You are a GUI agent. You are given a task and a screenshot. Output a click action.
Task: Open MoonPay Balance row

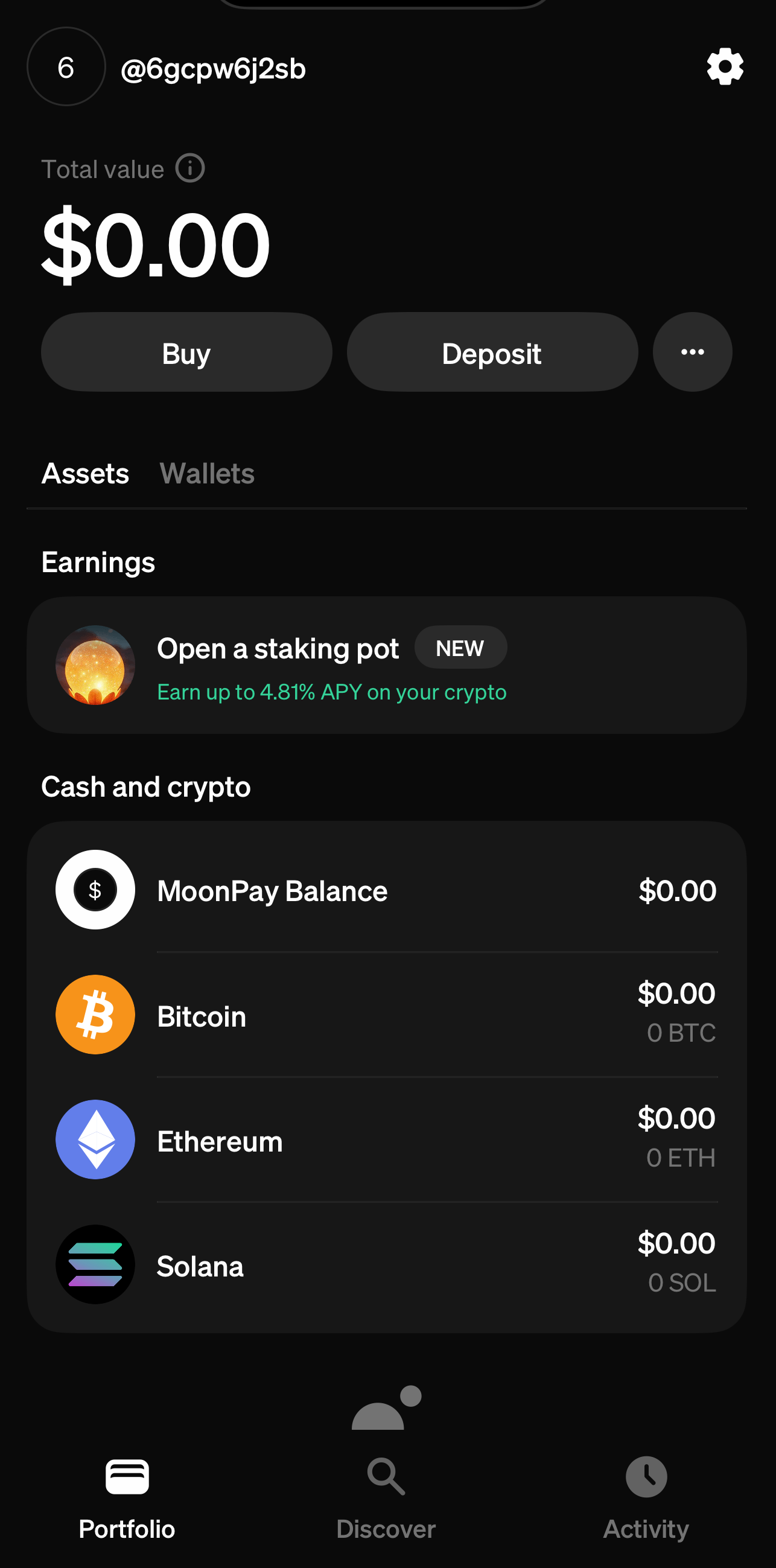pos(386,890)
